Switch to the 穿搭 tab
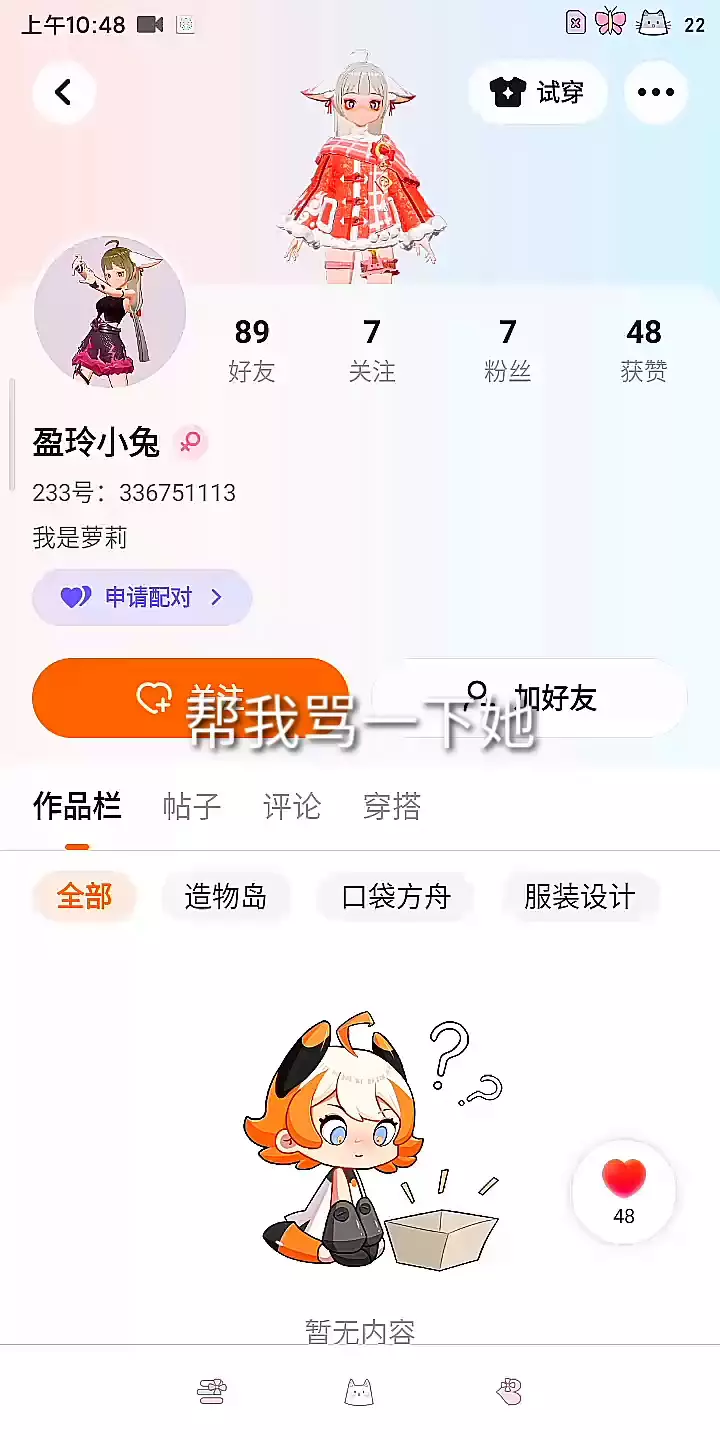The image size is (720, 1440). (392, 806)
